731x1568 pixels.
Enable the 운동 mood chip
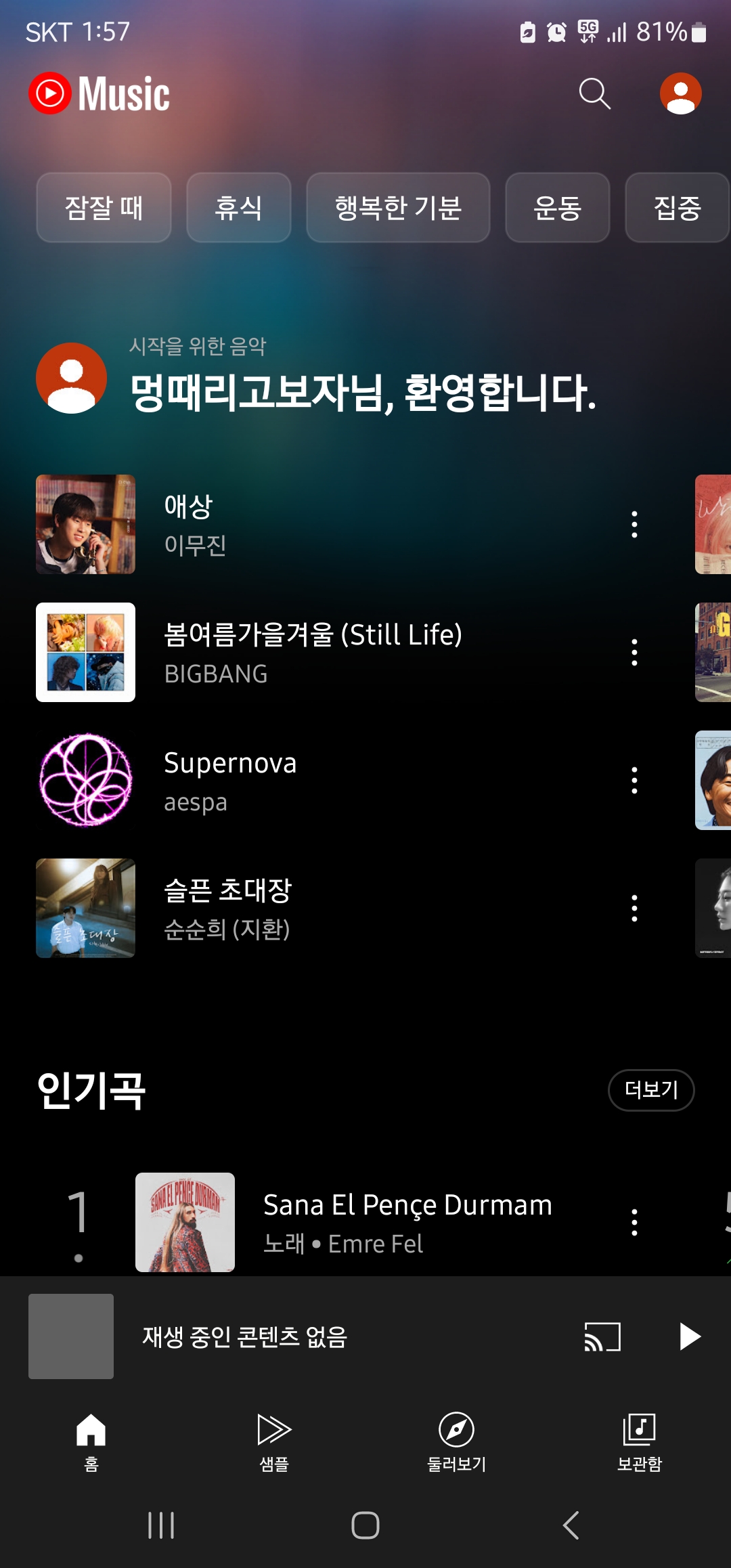tap(556, 208)
